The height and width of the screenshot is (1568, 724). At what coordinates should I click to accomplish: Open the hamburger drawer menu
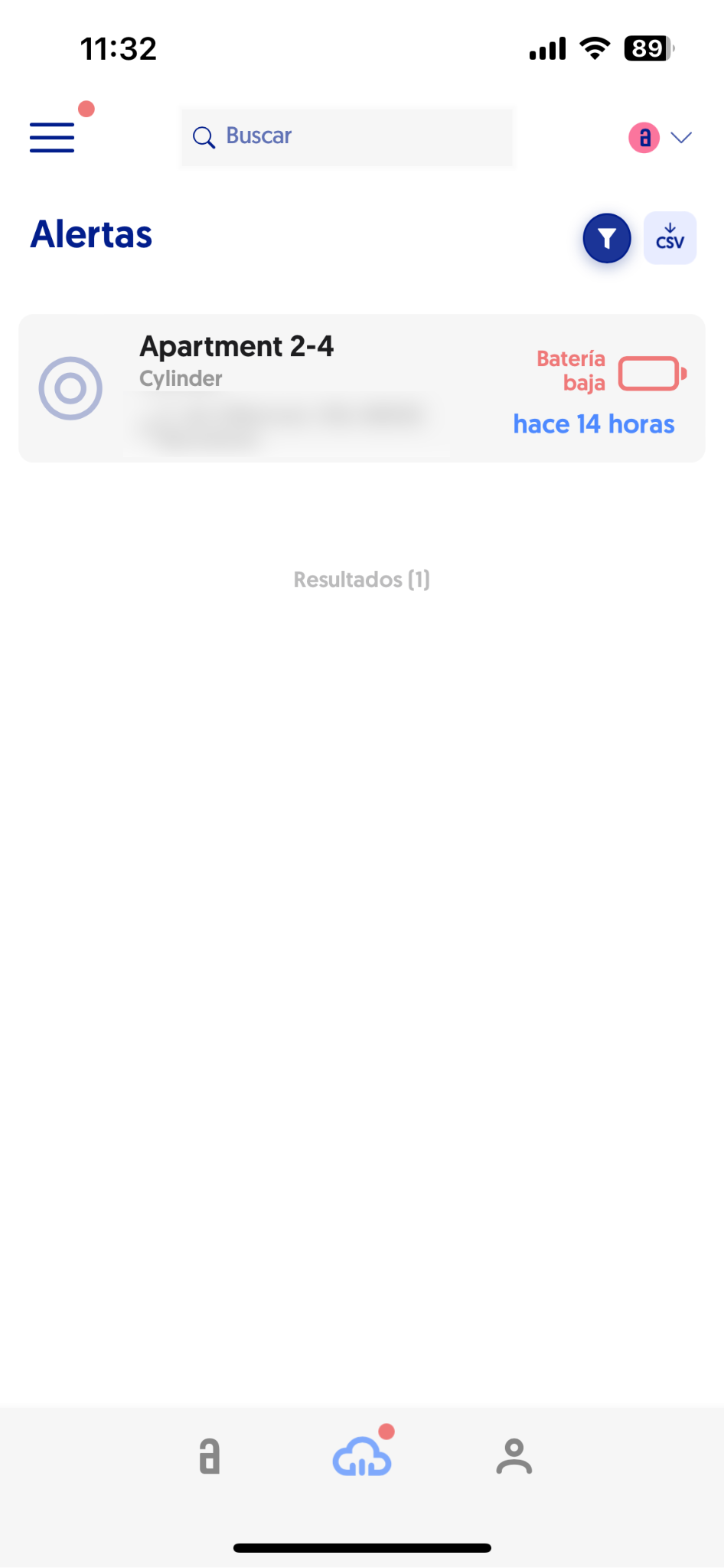coord(52,138)
